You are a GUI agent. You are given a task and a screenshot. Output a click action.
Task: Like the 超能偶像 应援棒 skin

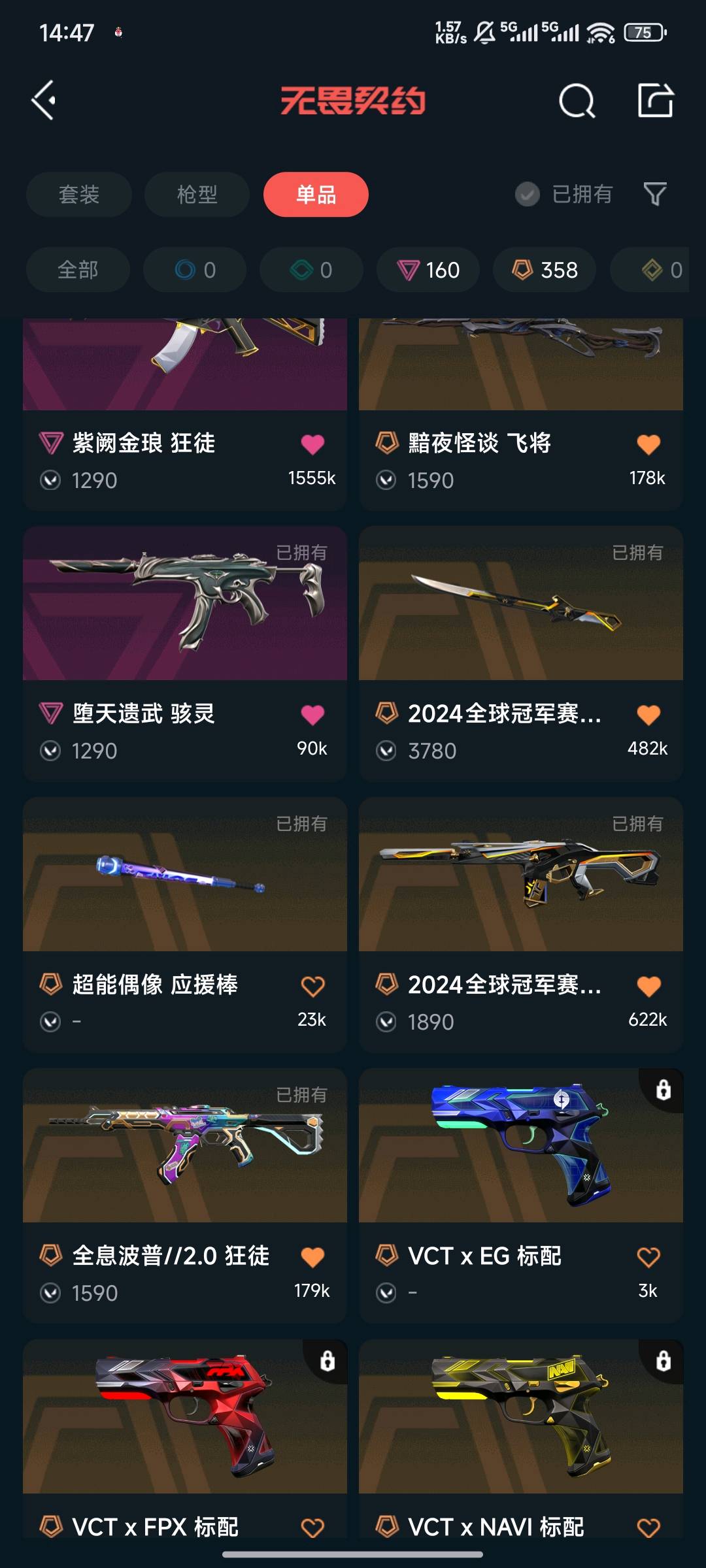(x=312, y=986)
